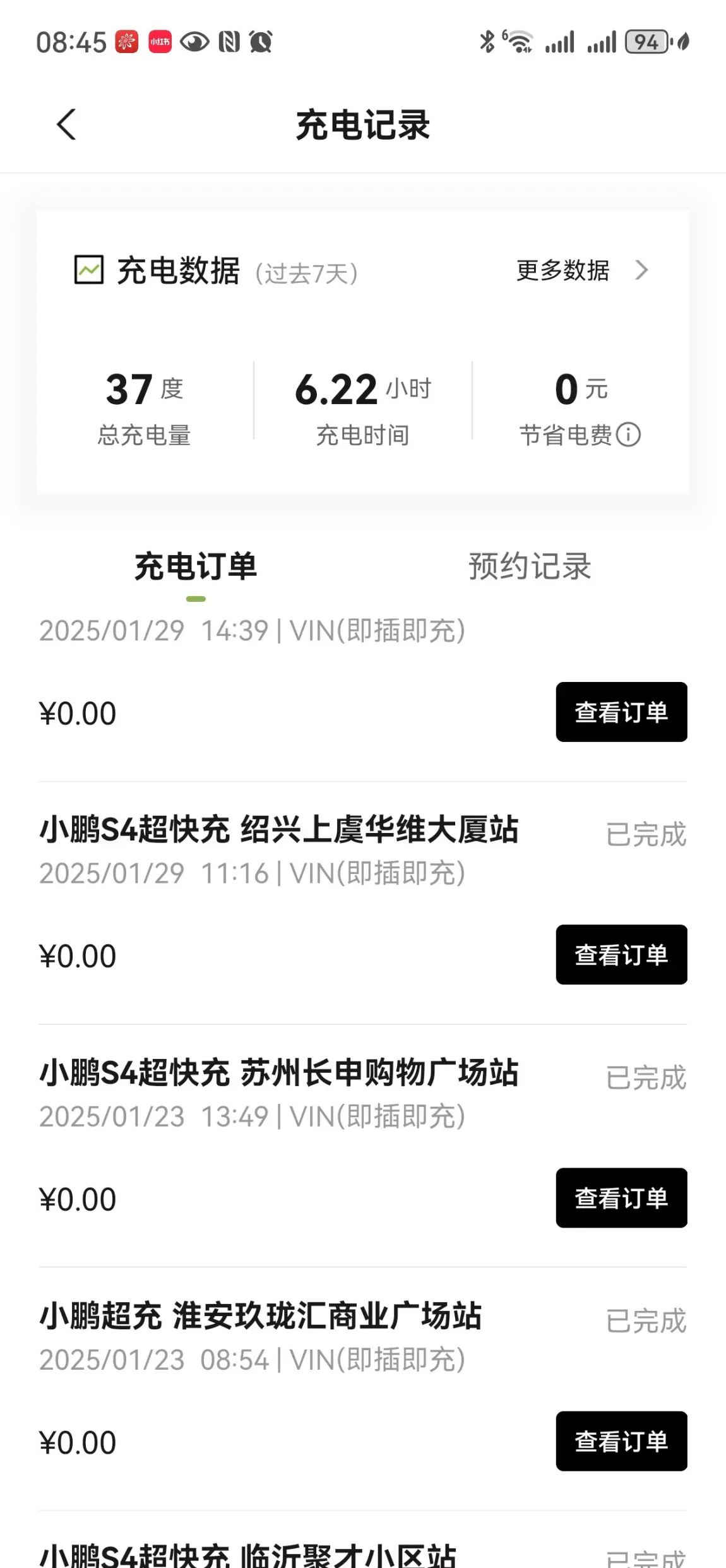This screenshot has width=726, height=1568.
Task: Switch to the 预约记录 tab
Action: [529, 566]
